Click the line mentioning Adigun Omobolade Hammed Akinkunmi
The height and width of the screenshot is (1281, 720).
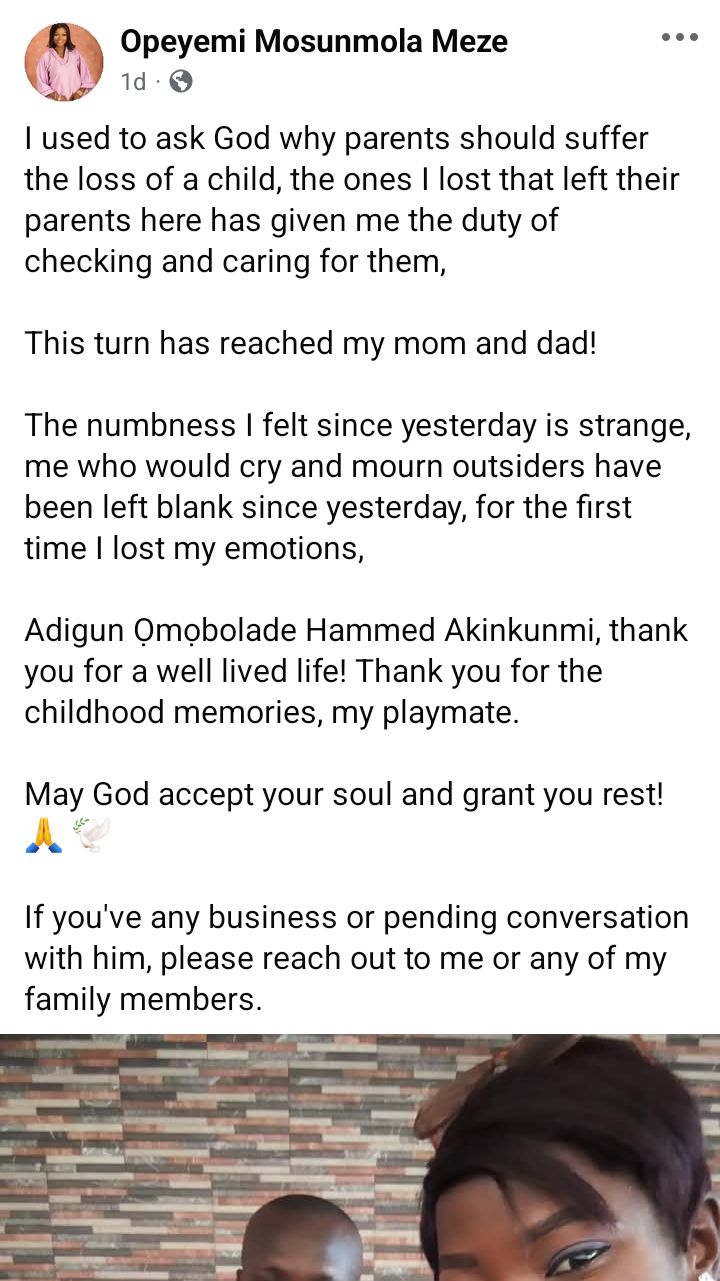pos(355,631)
